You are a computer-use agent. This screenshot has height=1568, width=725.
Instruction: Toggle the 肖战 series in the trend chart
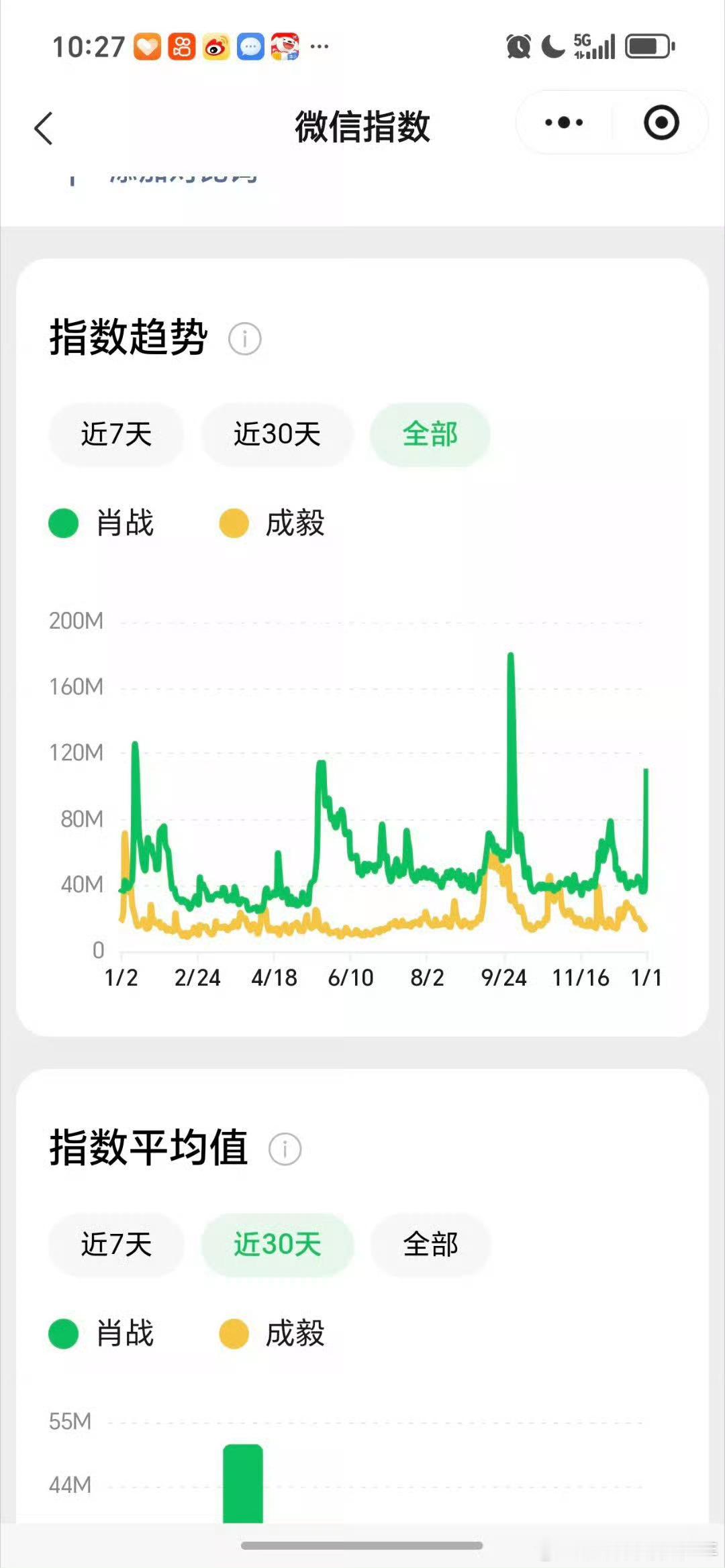64,524
